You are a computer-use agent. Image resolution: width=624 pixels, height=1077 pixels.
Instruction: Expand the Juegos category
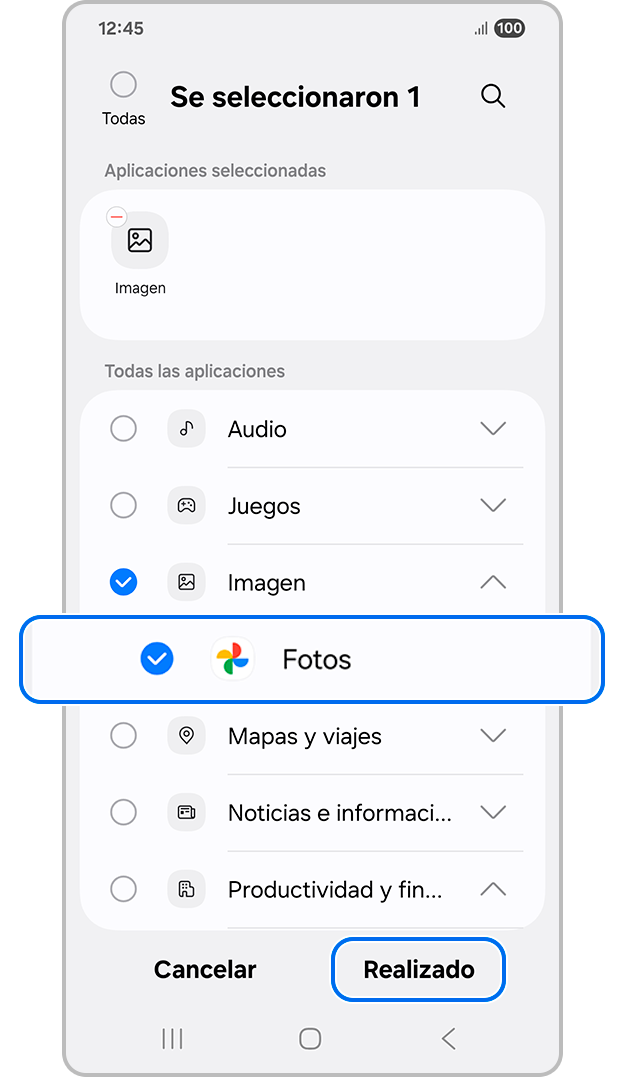click(x=493, y=506)
